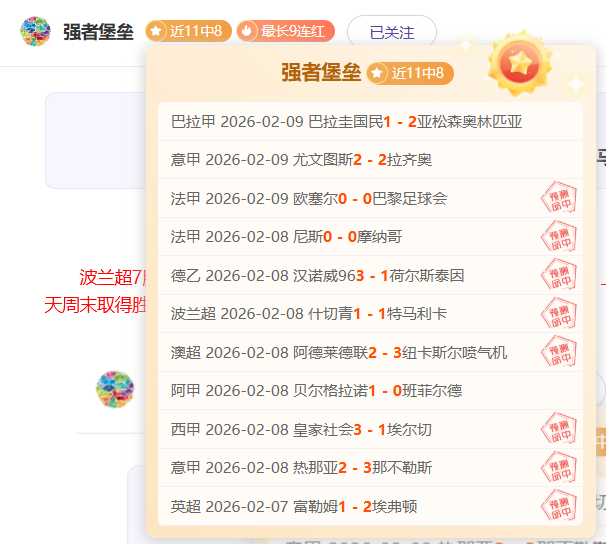
Task: Tap the 最长9连红 streak badge
Action: [285, 31]
